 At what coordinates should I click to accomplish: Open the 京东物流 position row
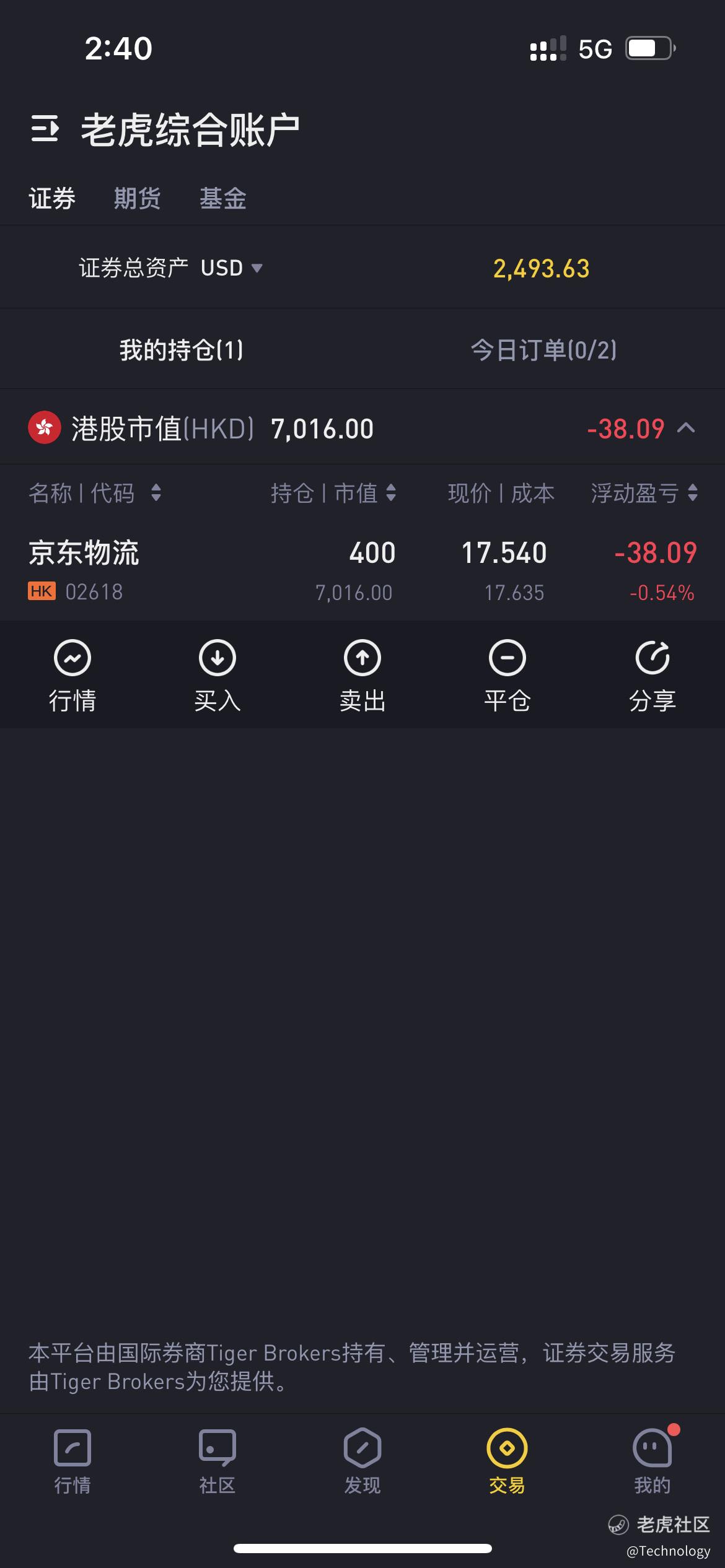click(x=362, y=571)
